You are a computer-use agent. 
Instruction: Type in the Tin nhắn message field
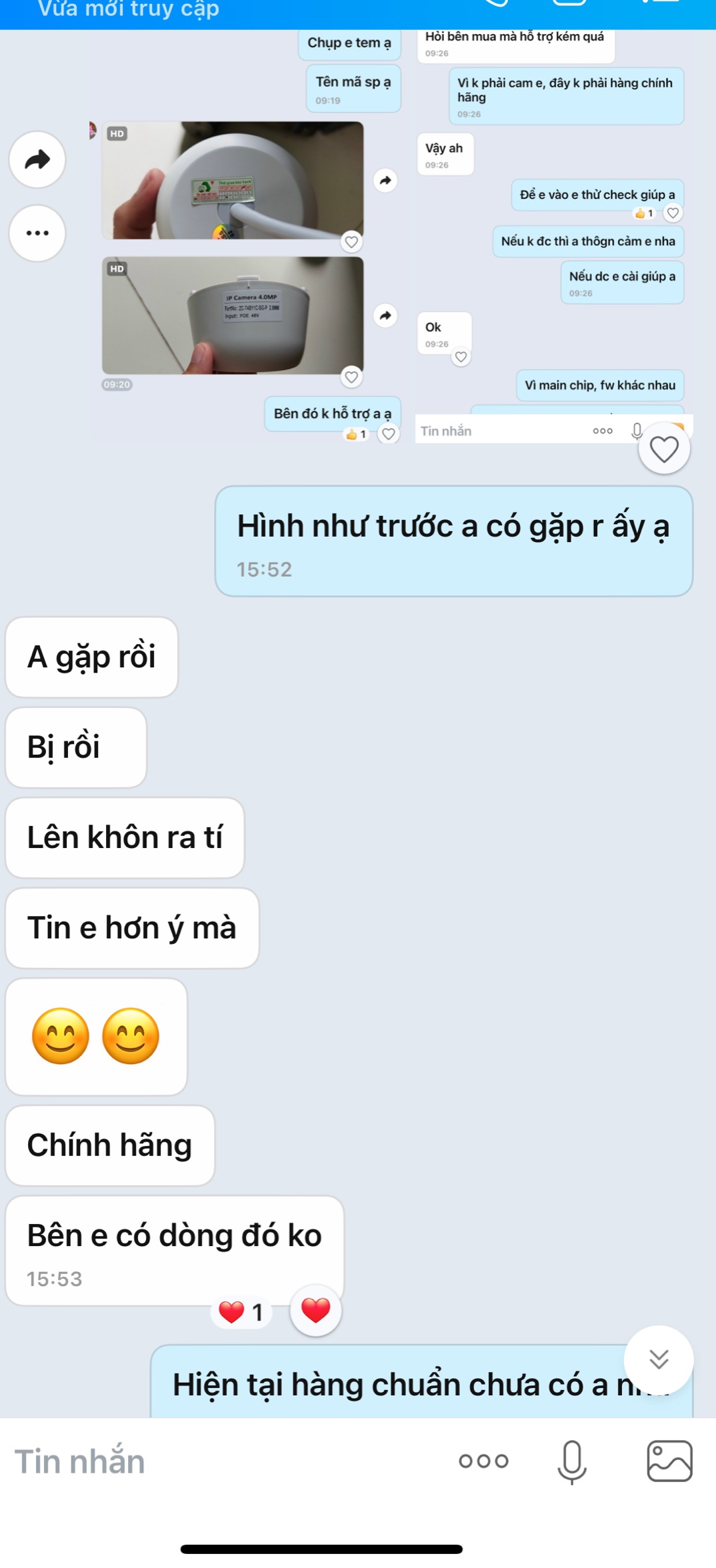coord(227,1461)
